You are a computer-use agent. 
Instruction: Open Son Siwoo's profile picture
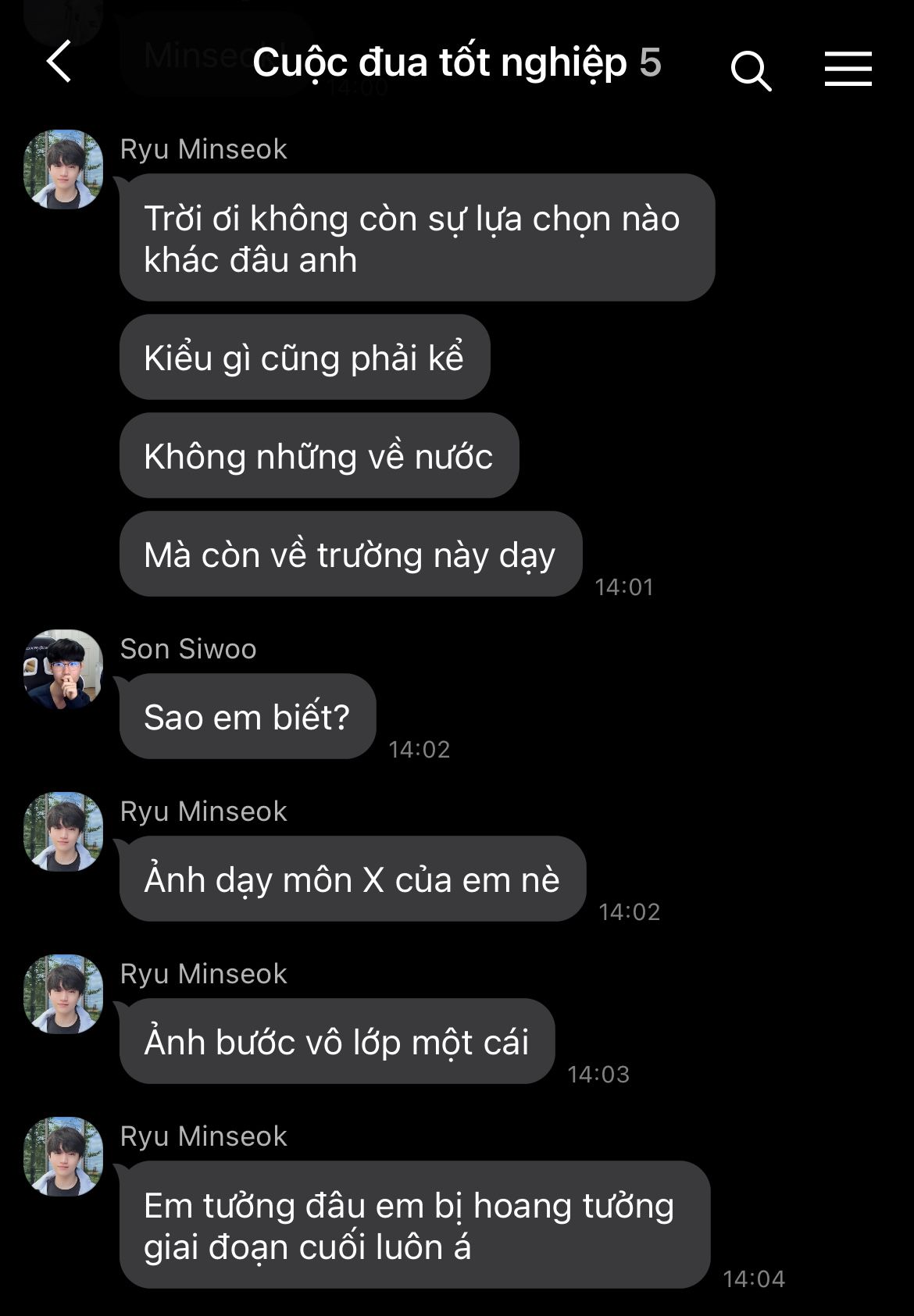pyautogui.click(x=63, y=669)
